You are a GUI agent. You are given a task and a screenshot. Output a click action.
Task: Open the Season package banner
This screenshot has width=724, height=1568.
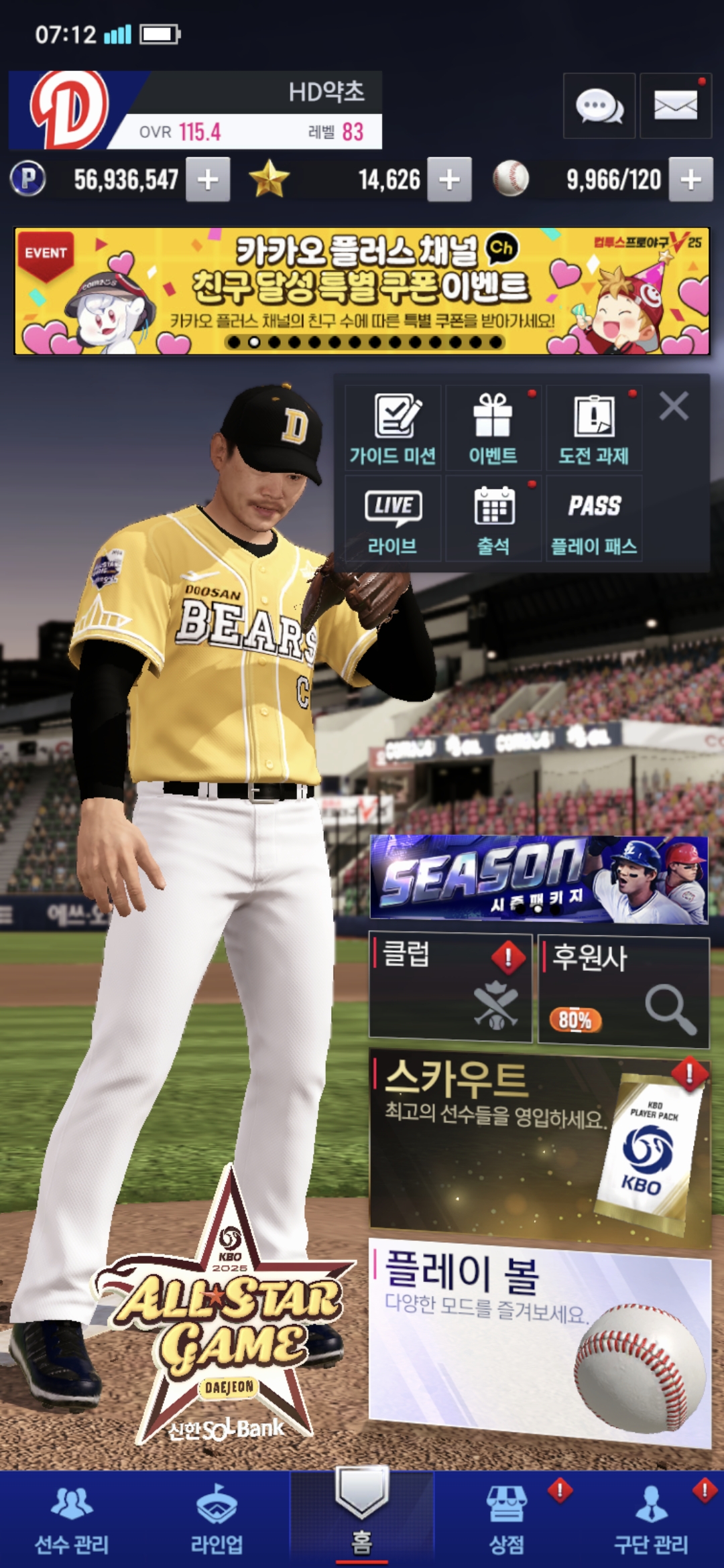point(539,879)
